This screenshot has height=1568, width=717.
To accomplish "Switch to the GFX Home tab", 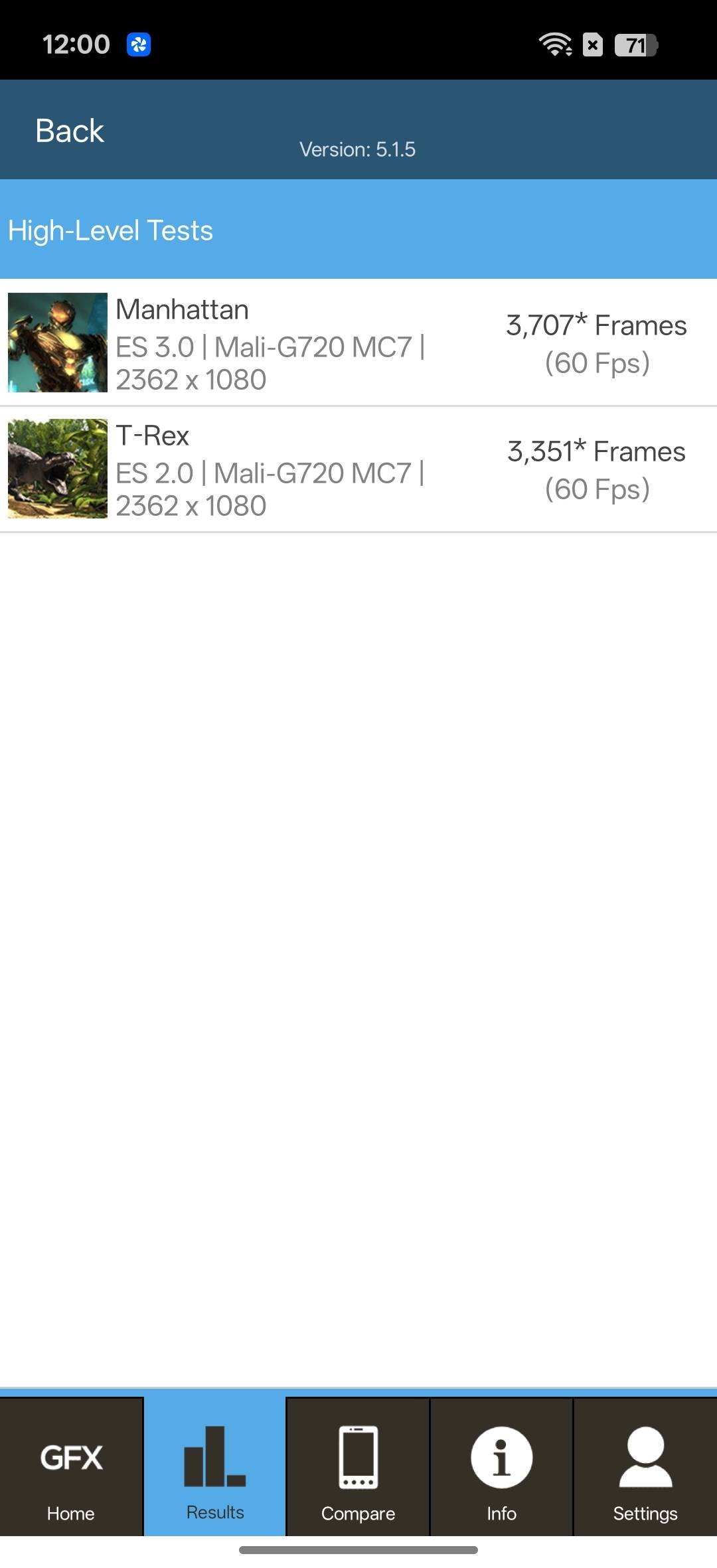I will point(71,1467).
